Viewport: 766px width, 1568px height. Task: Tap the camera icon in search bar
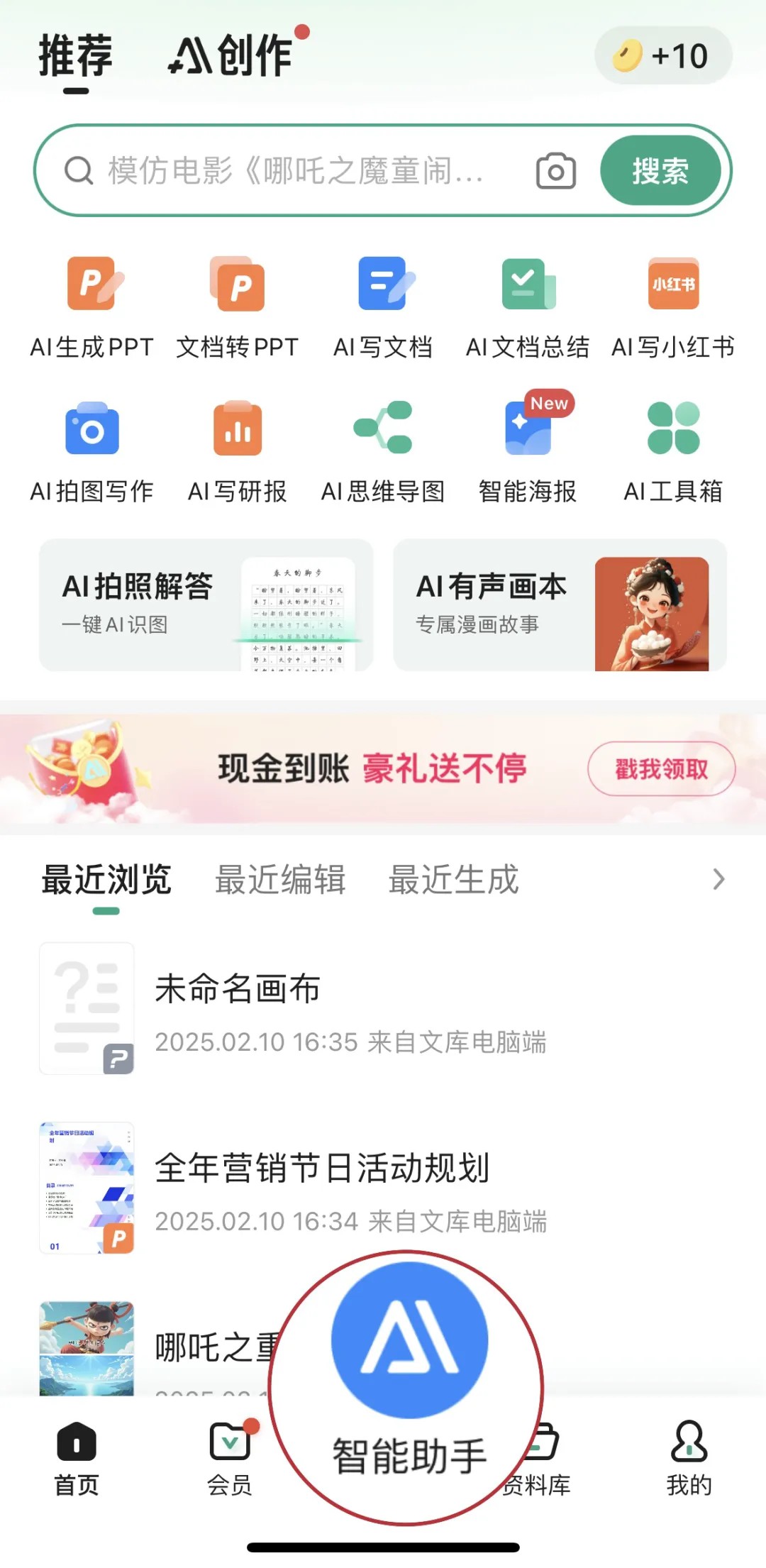coord(555,171)
